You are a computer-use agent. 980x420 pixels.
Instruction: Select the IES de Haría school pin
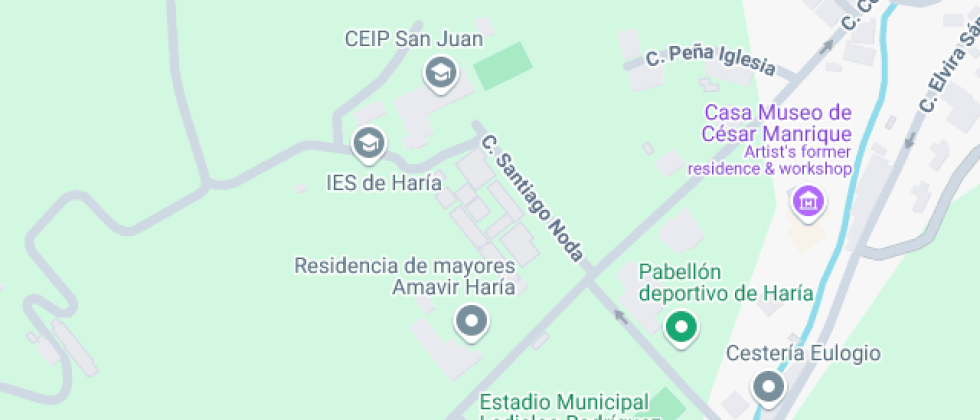pyautogui.click(x=369, y=143)
